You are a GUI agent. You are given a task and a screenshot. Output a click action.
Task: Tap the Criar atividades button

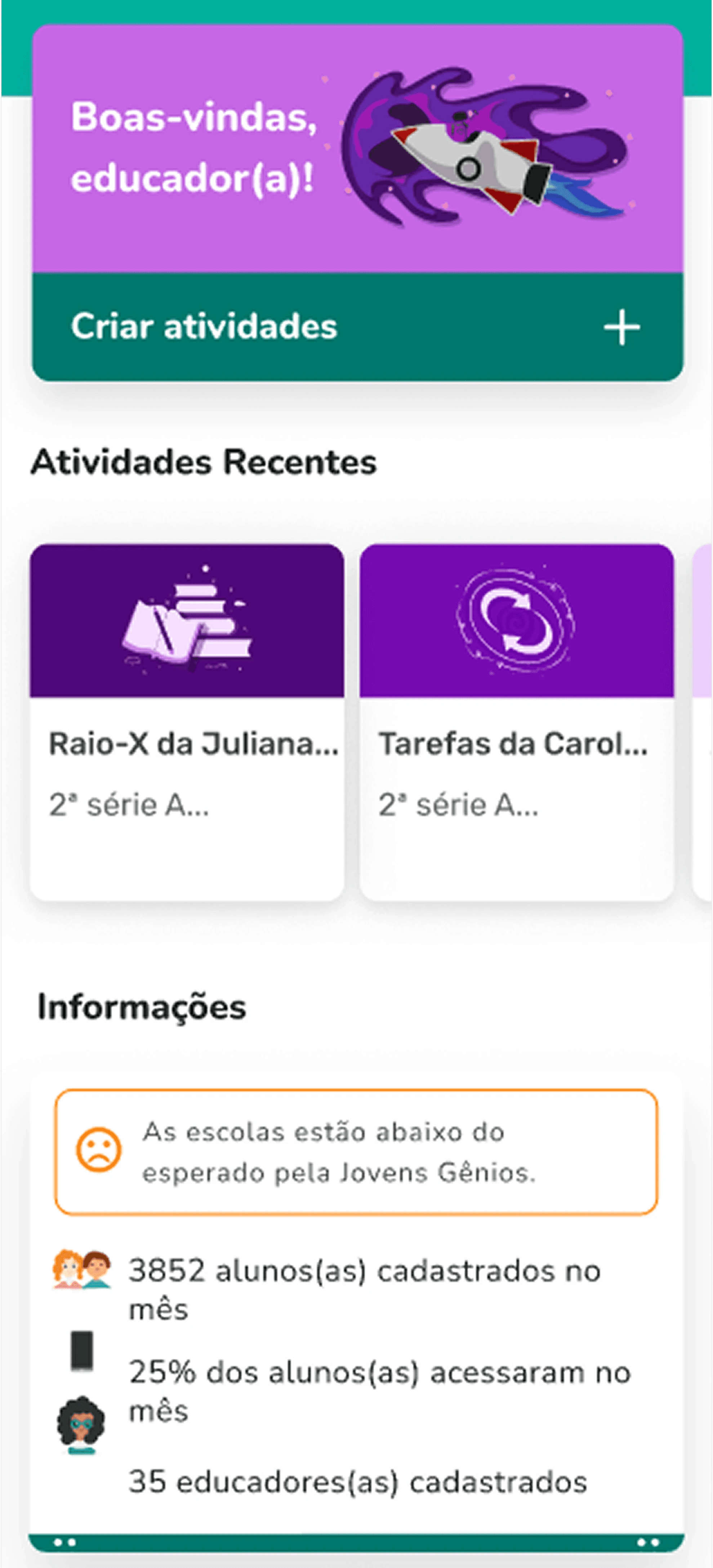[x=357, y=327]
